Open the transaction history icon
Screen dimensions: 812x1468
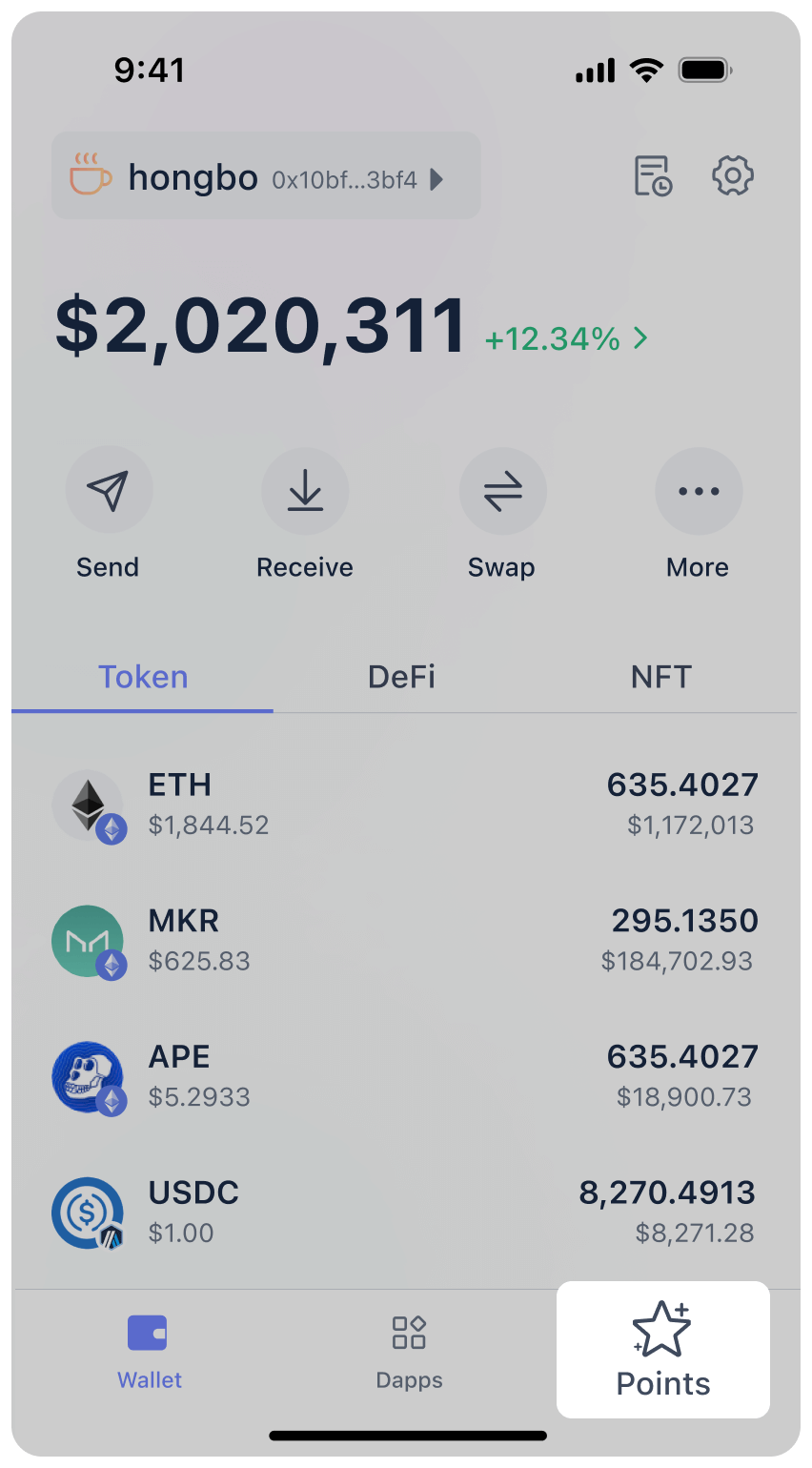(x=654, y=176)
